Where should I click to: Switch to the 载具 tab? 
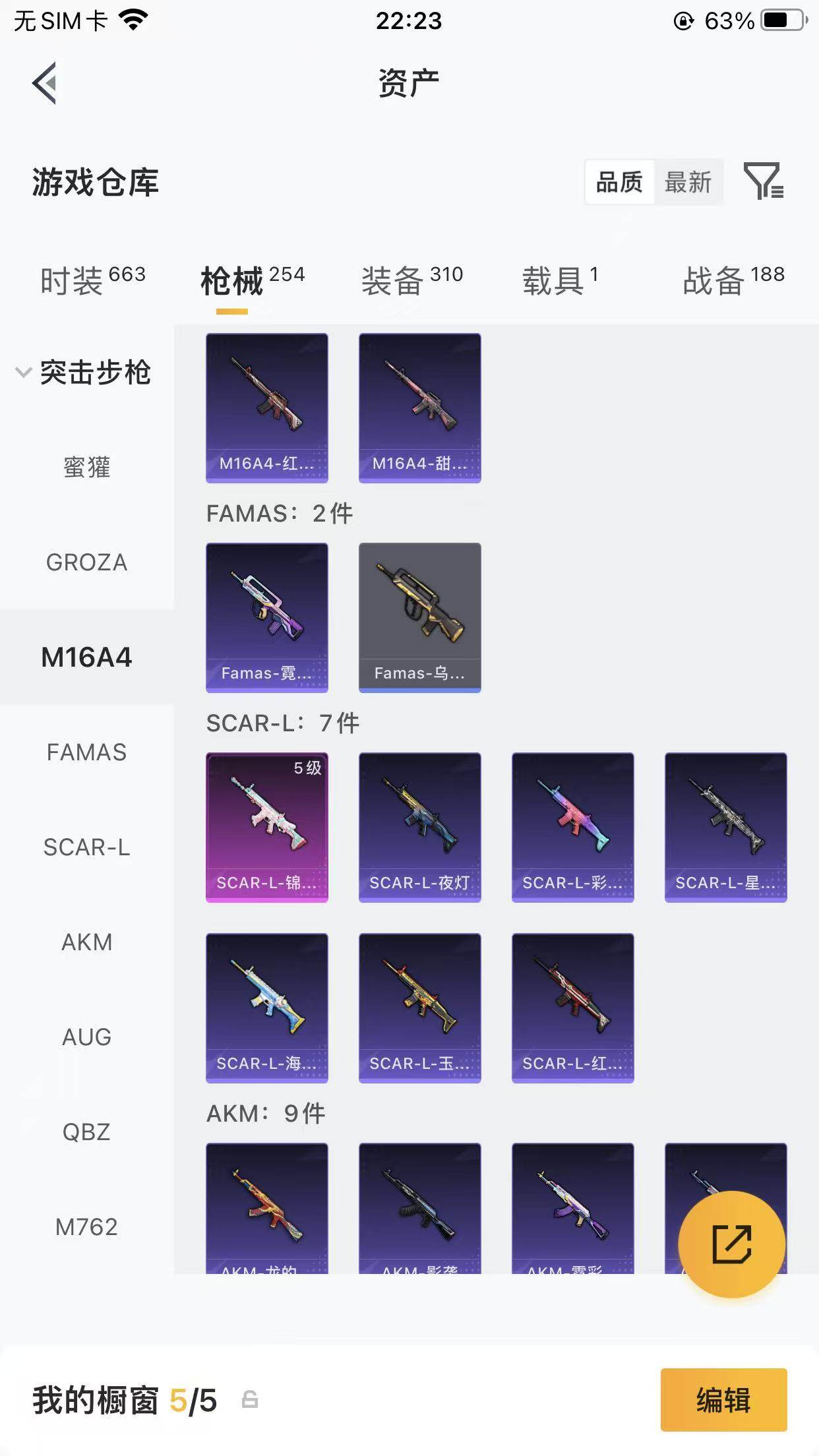(x=560, y=281)
